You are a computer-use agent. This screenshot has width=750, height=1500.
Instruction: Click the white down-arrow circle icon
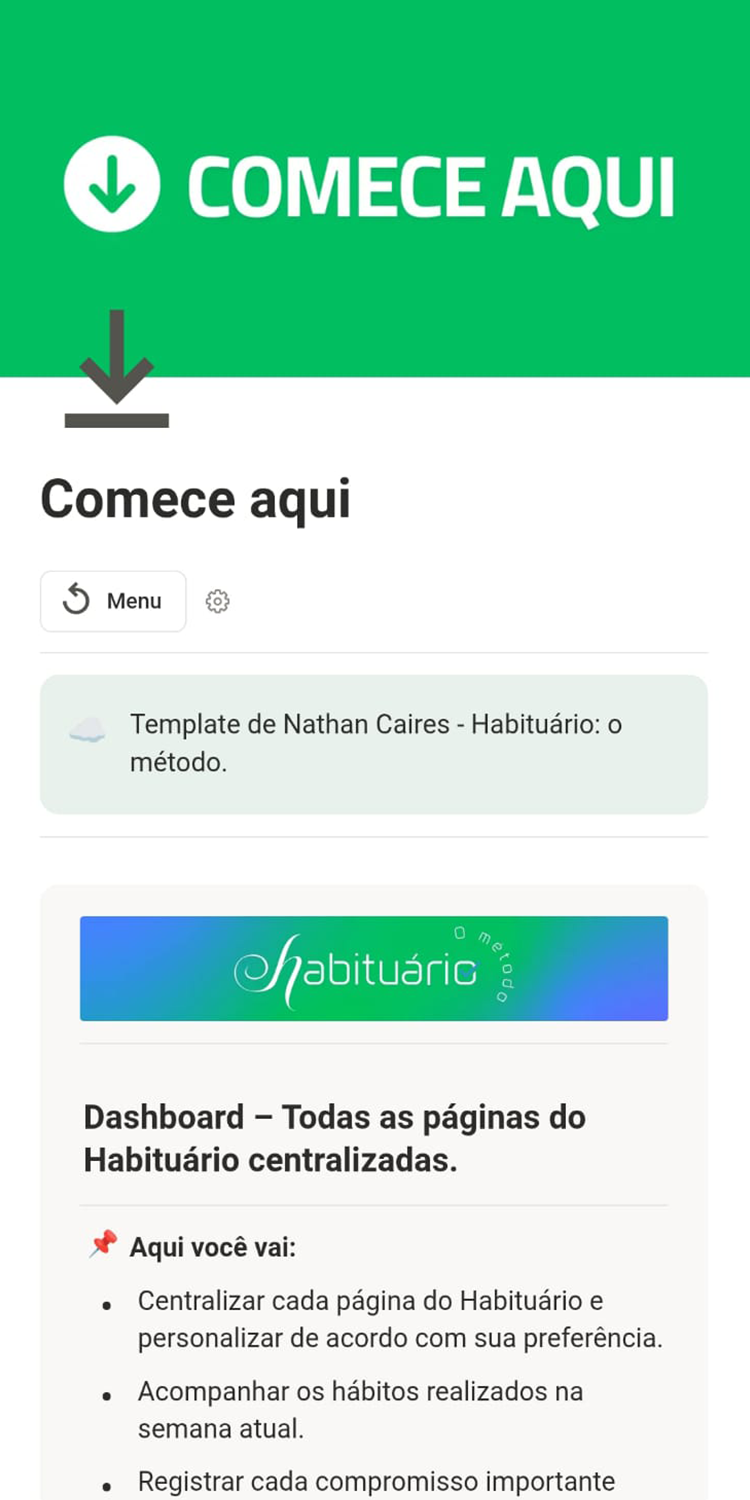click(111, 183)
